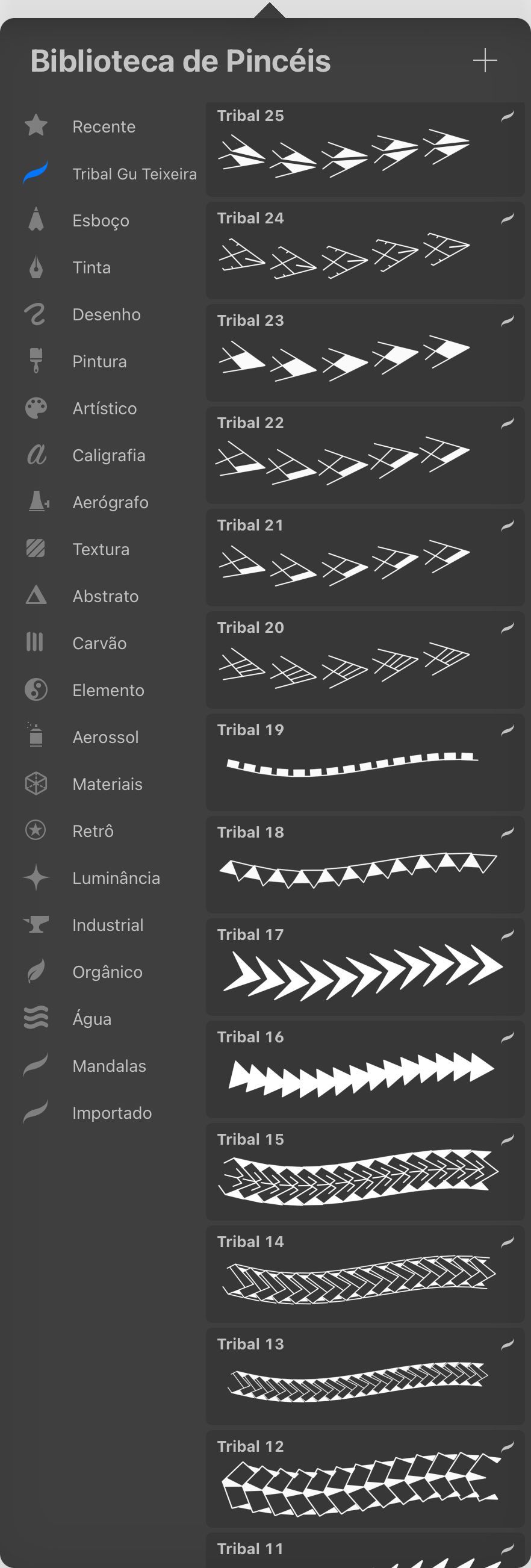
Task: Select the Luminância brush set
Action: (116, 878)
